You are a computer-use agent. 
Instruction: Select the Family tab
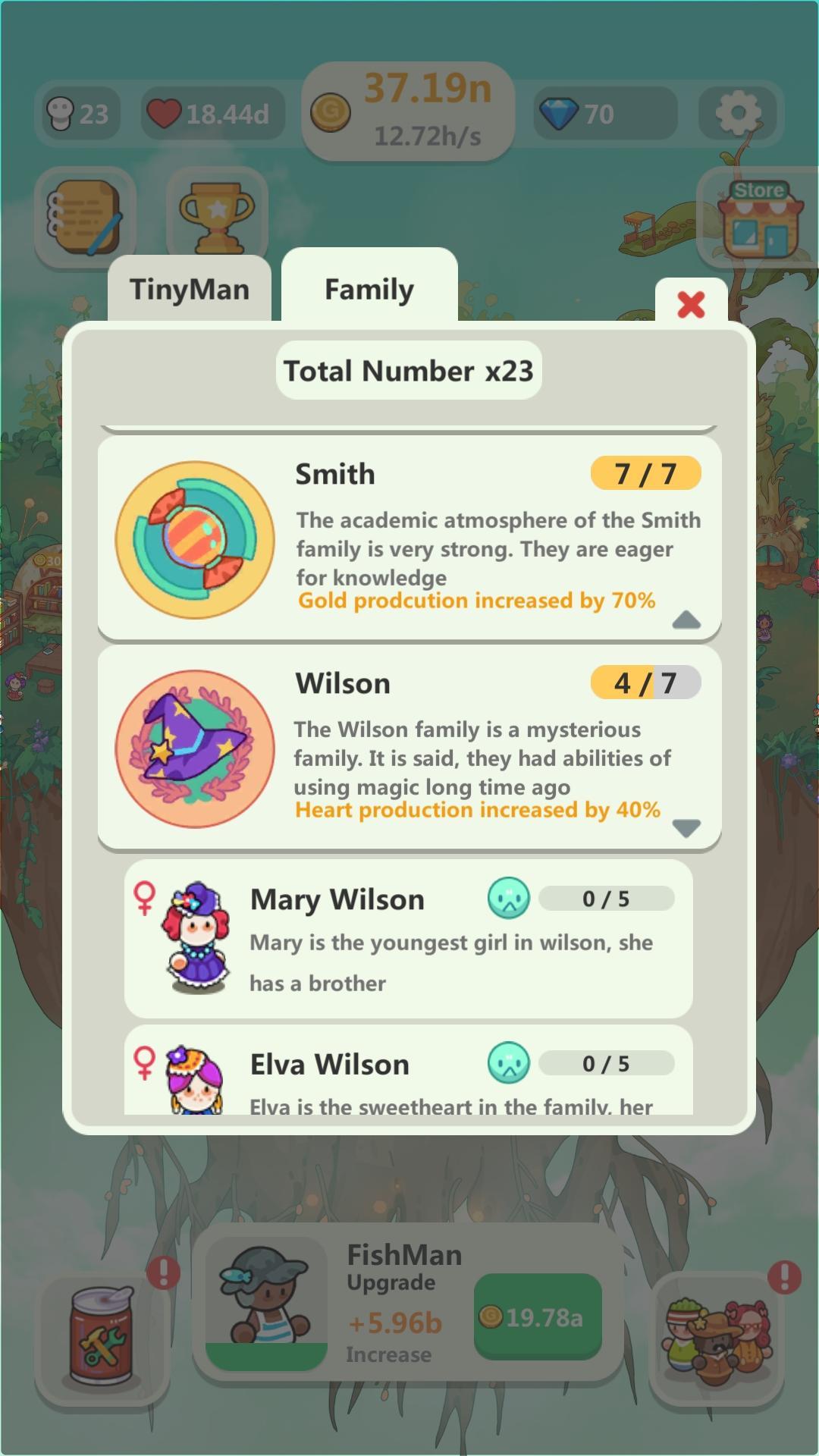click(x=369, y=290)
